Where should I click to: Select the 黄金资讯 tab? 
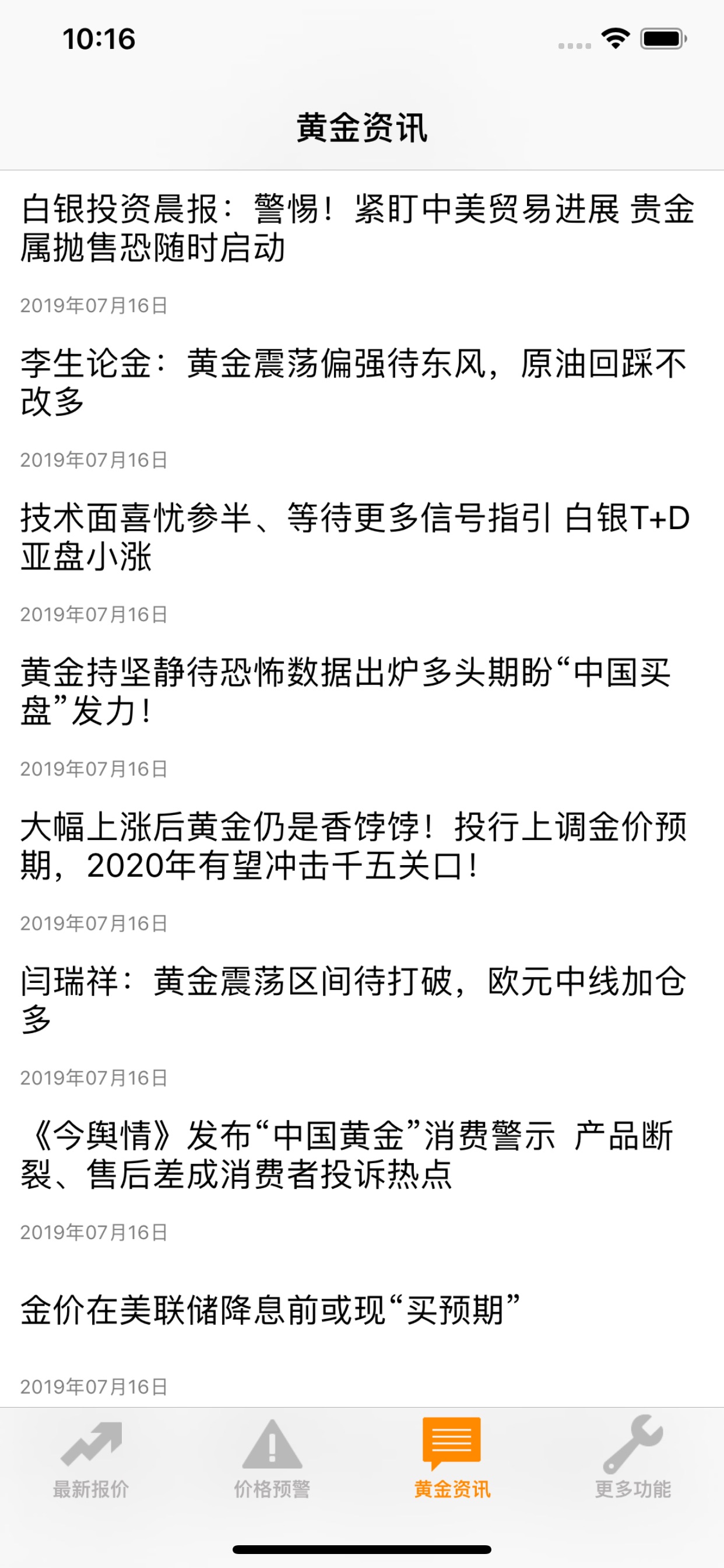point(452,1458)
